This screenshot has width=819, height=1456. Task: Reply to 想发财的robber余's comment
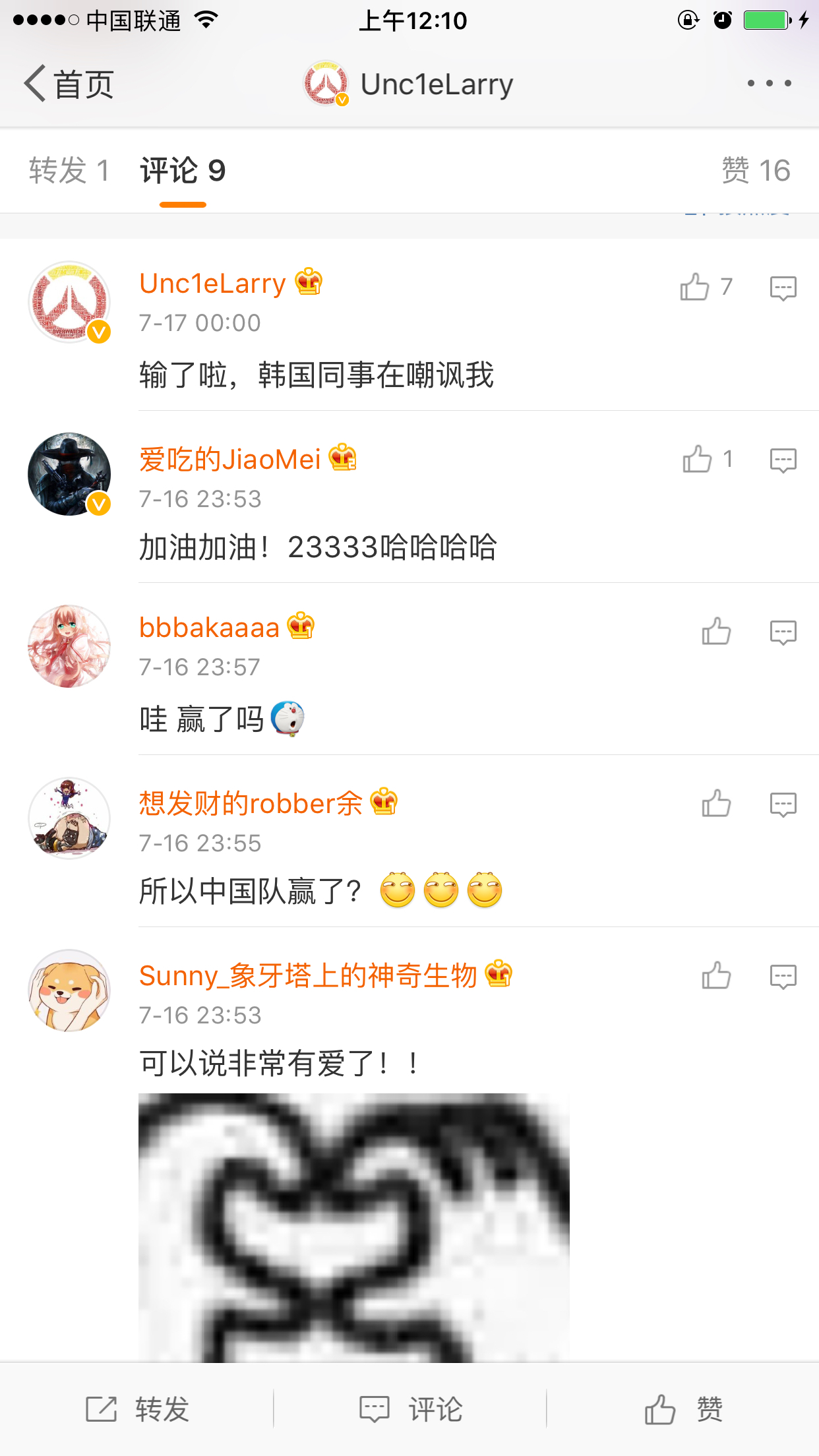783,804
